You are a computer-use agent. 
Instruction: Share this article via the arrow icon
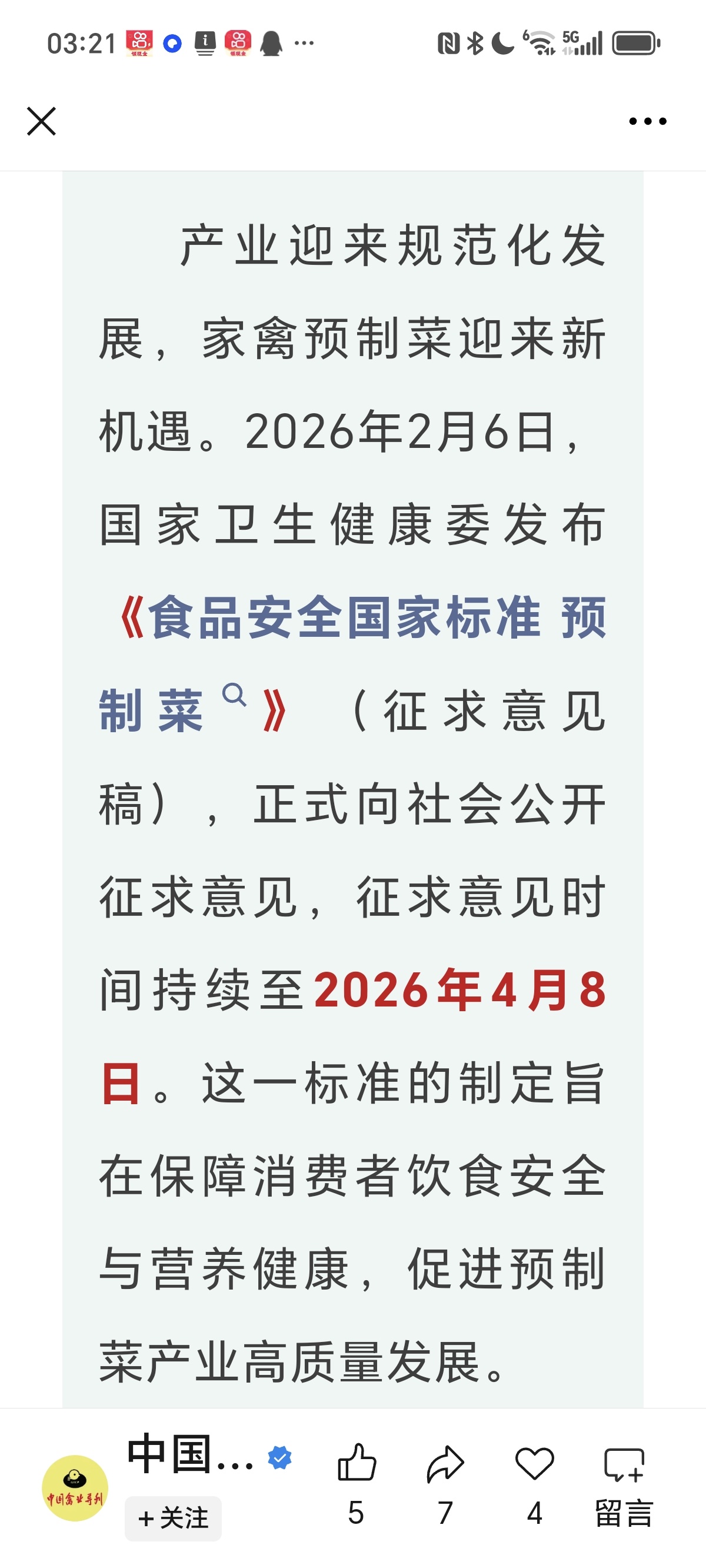pos(445,1463)
